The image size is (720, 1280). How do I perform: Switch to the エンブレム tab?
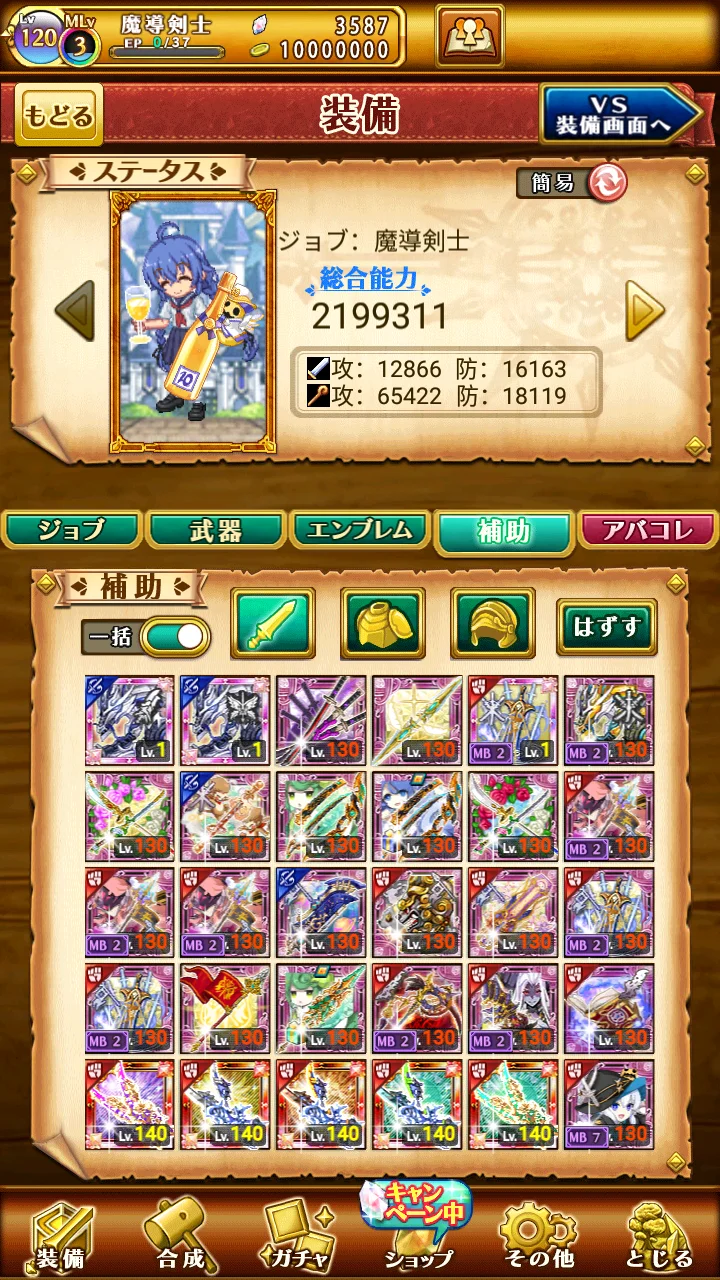click(359, 530)
